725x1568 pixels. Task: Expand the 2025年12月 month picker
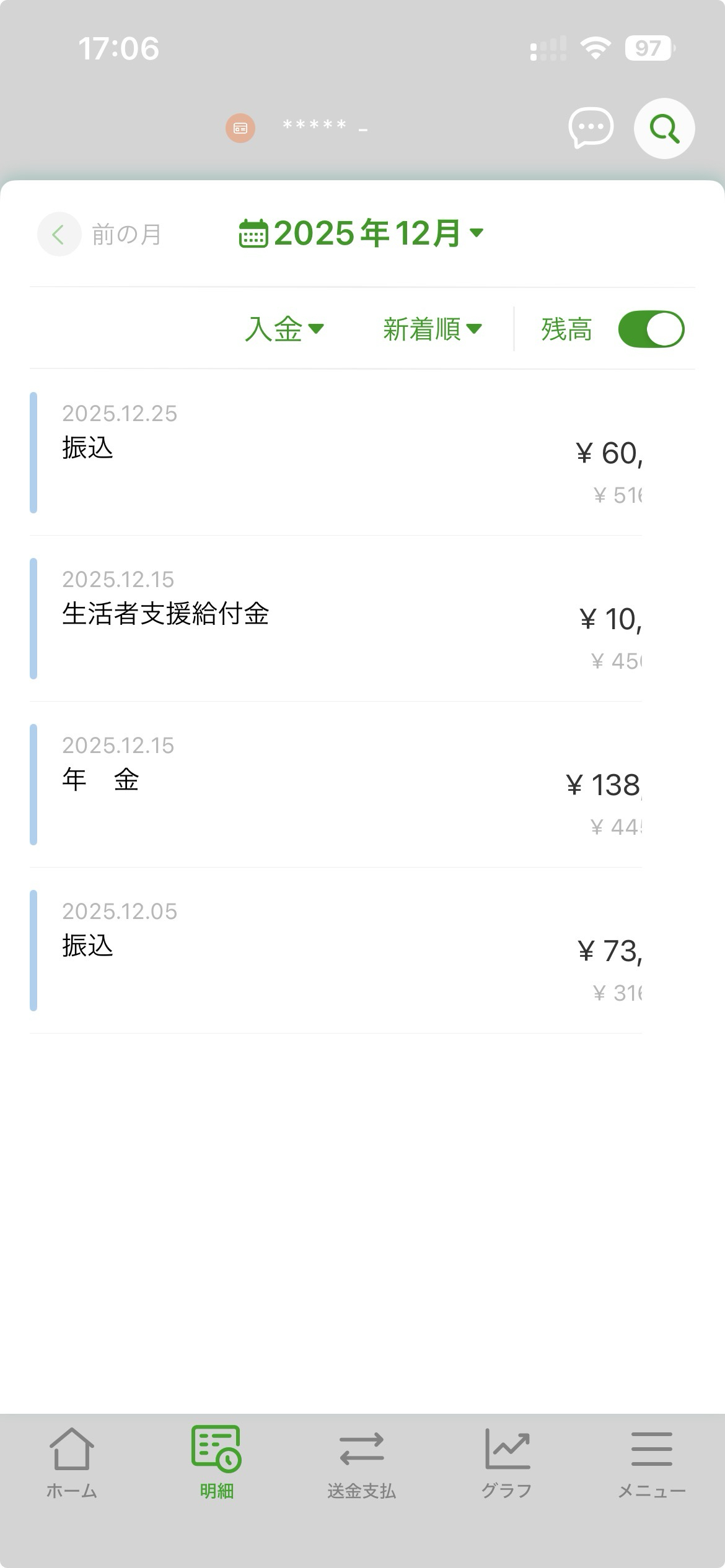click(361, 233)
